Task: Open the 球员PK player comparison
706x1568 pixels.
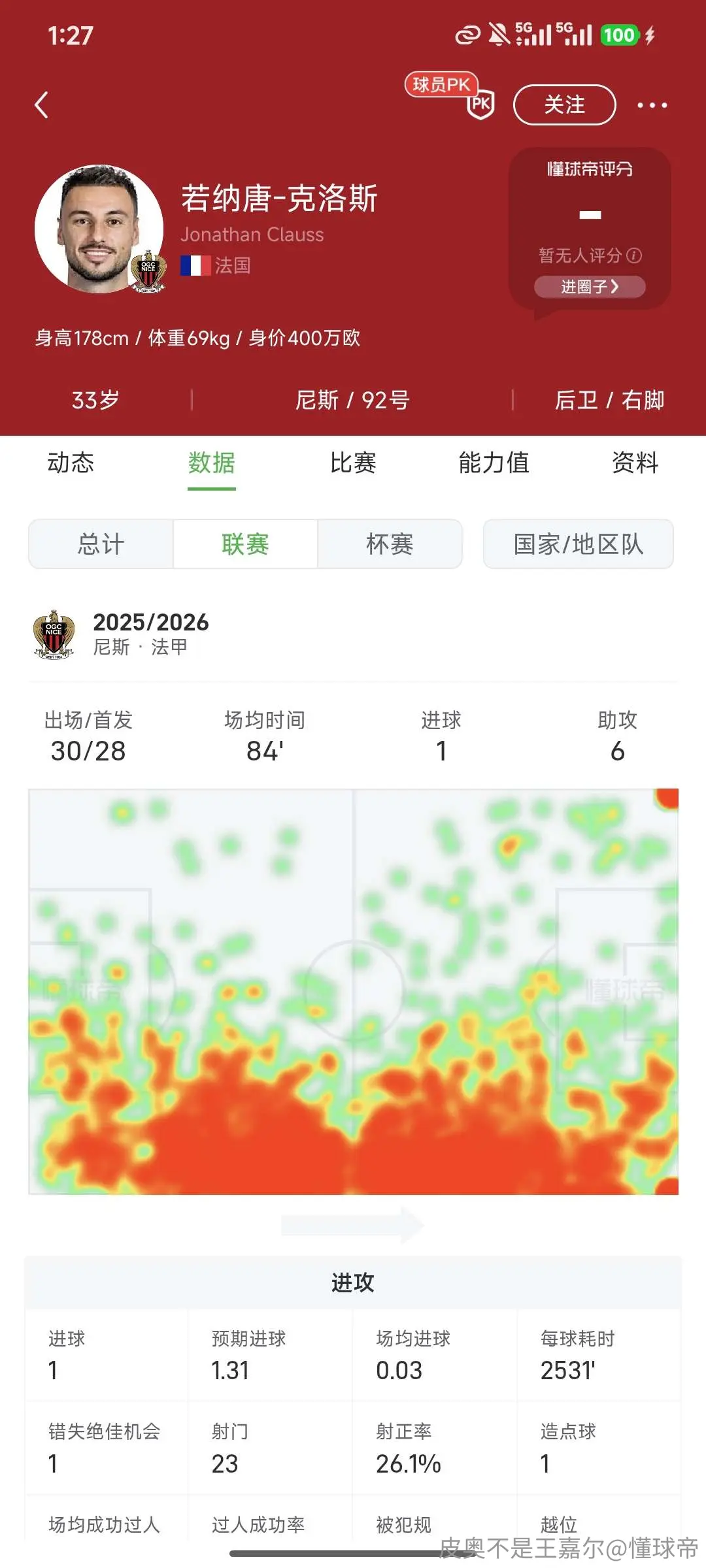Action: click(451, 95)
